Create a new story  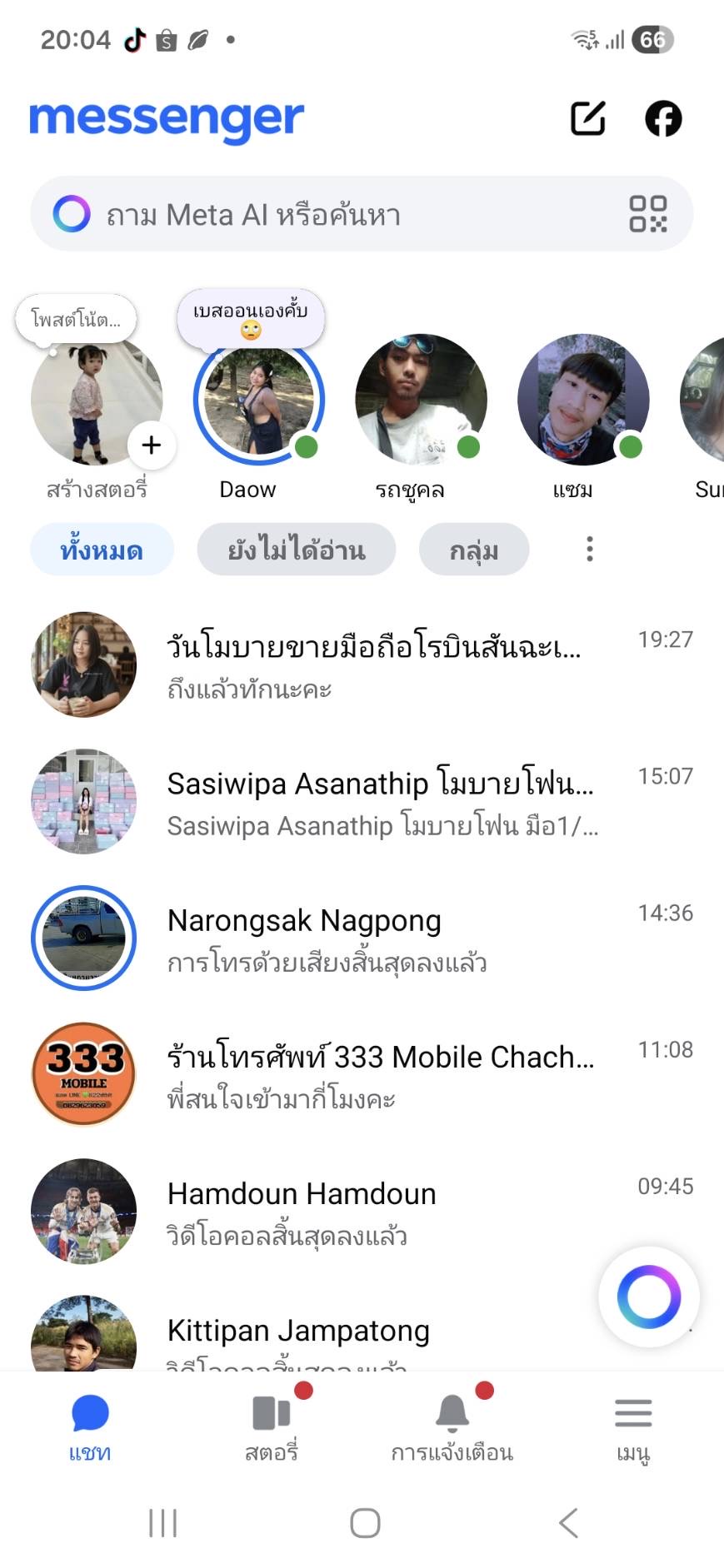(x=151, y=446)
